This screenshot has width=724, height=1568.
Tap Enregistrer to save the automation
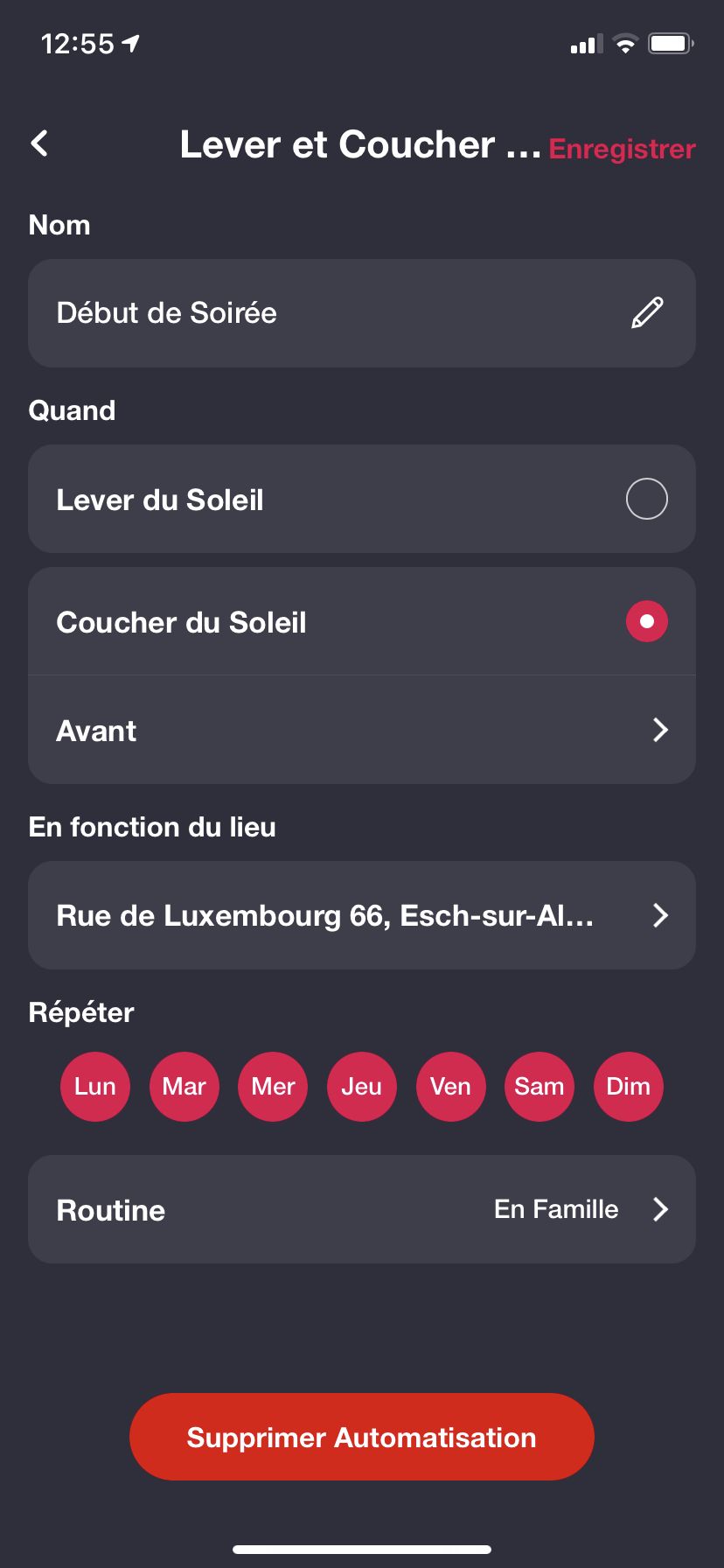point(622,149)
